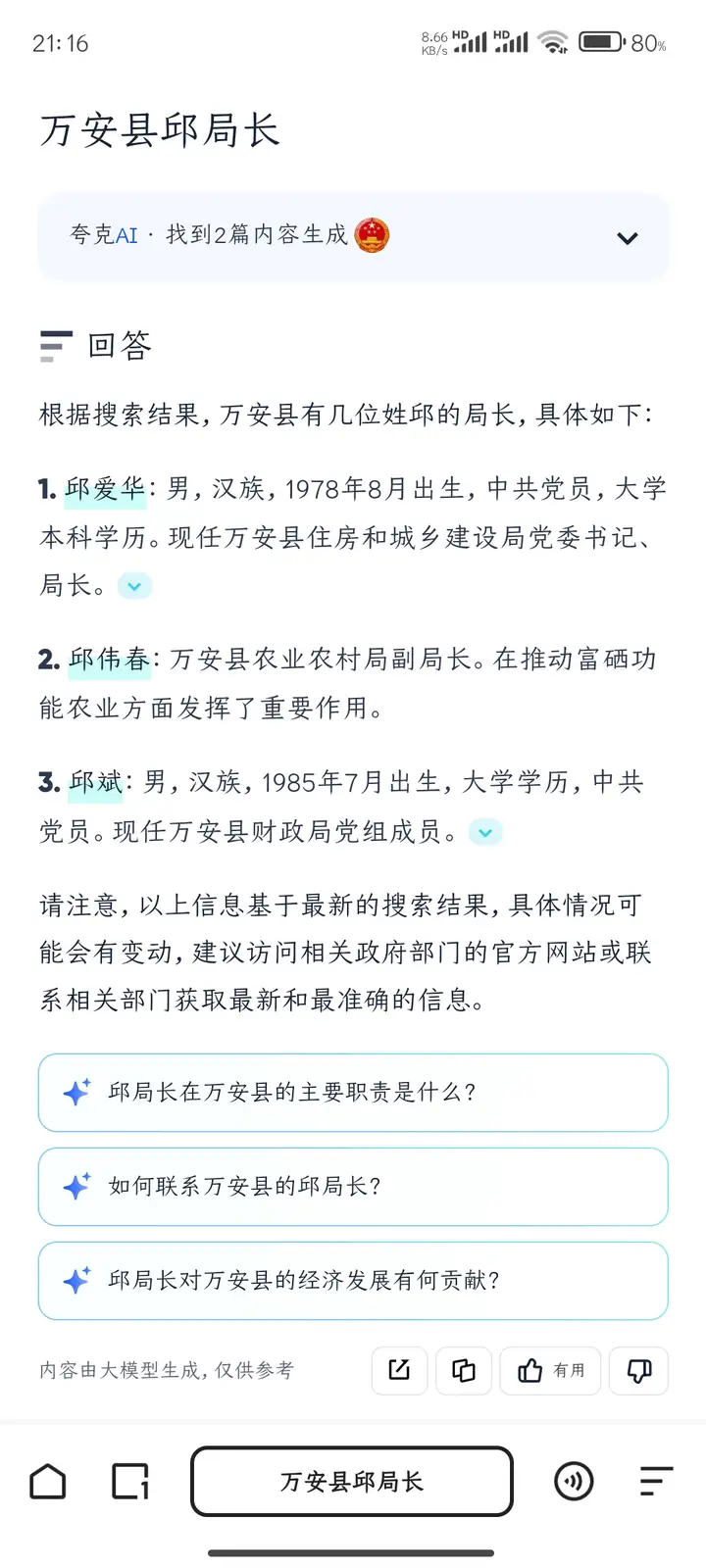Open the highlighted name 邱斌
This screenshot has width=706, height=1568.
pyautogui.click(x=96, y=782)
